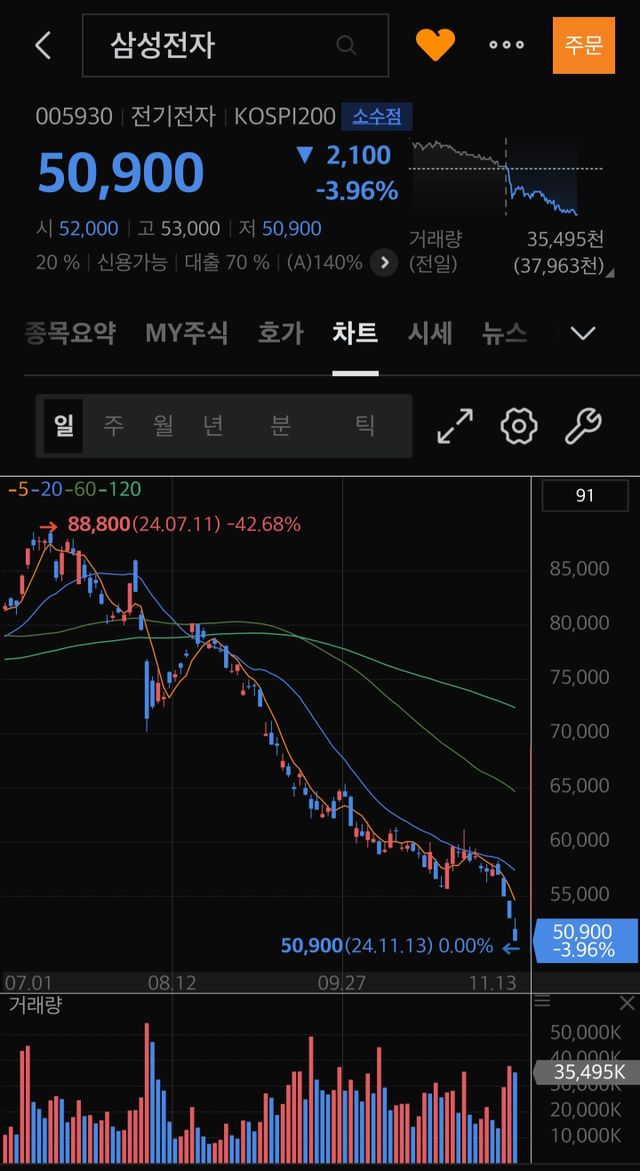
Task: Tap the orange 주문 order button
Action: point(583,46)
